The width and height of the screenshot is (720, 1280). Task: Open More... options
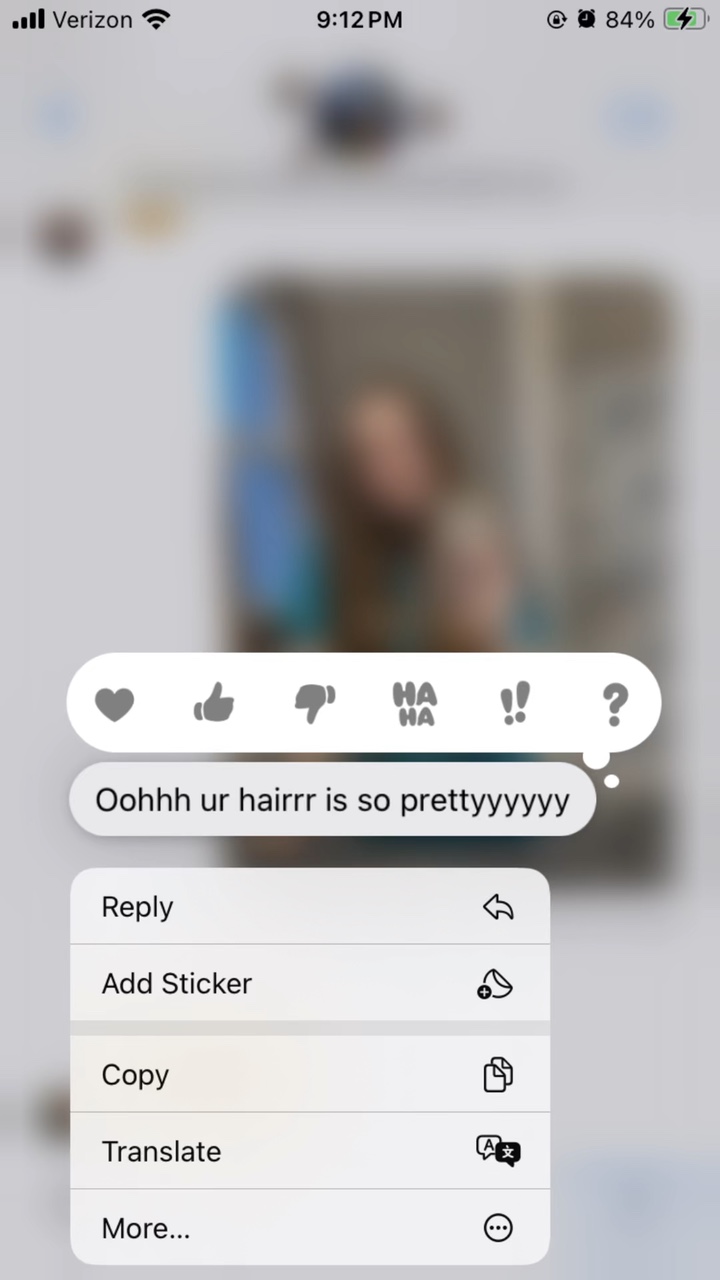[x=310, y=1227]
